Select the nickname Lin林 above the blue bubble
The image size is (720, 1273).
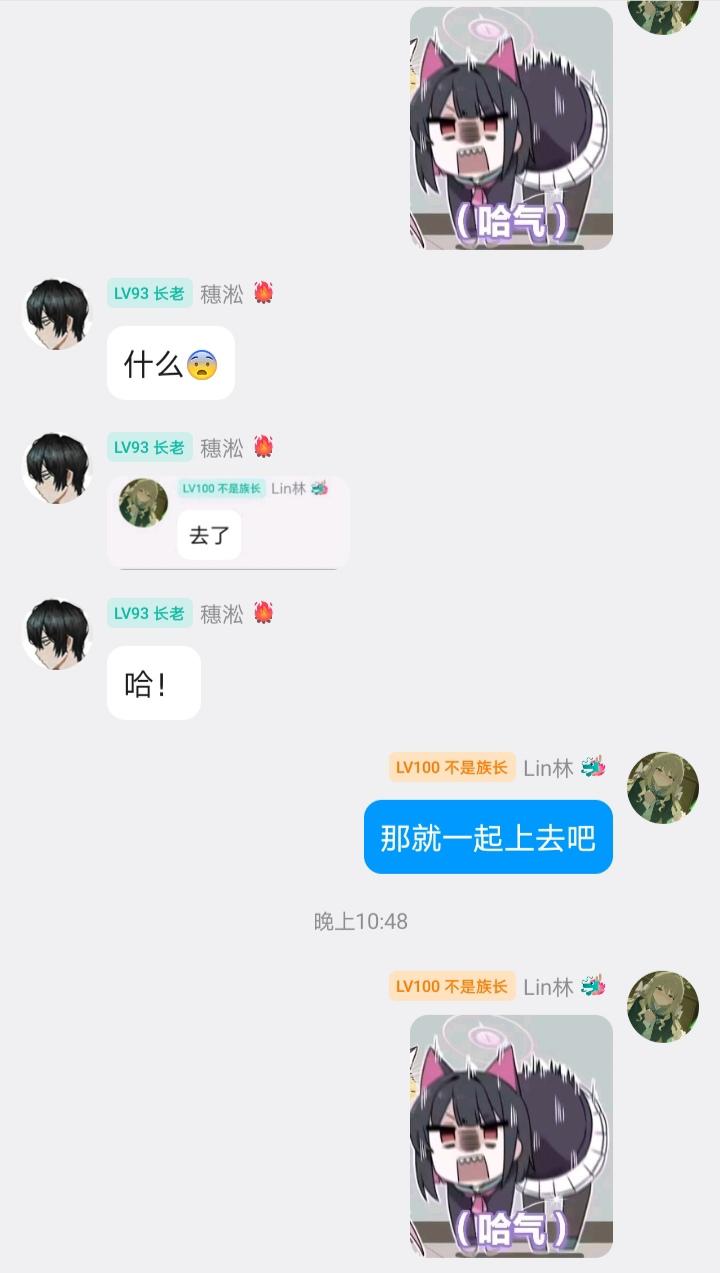546,768
